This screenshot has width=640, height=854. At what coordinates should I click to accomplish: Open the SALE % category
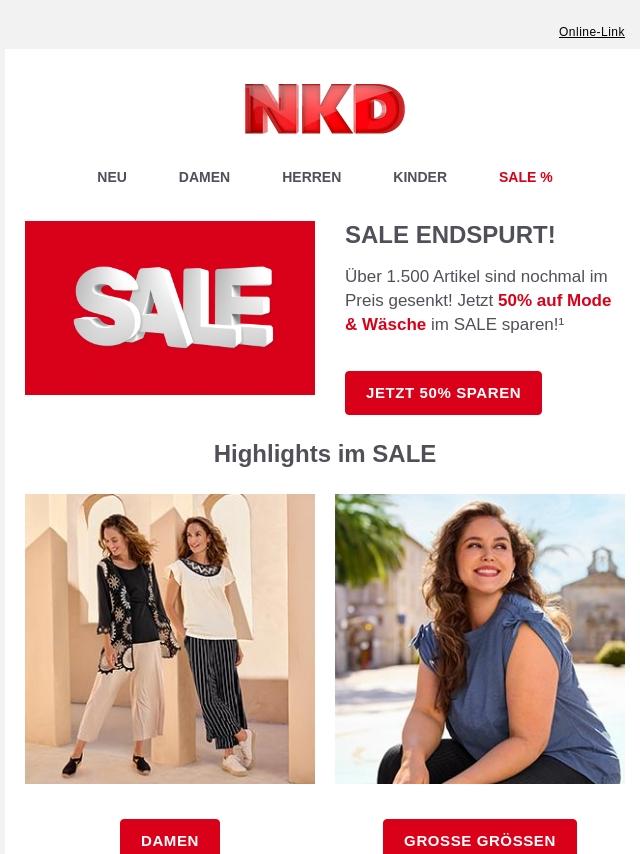point(525,177)
